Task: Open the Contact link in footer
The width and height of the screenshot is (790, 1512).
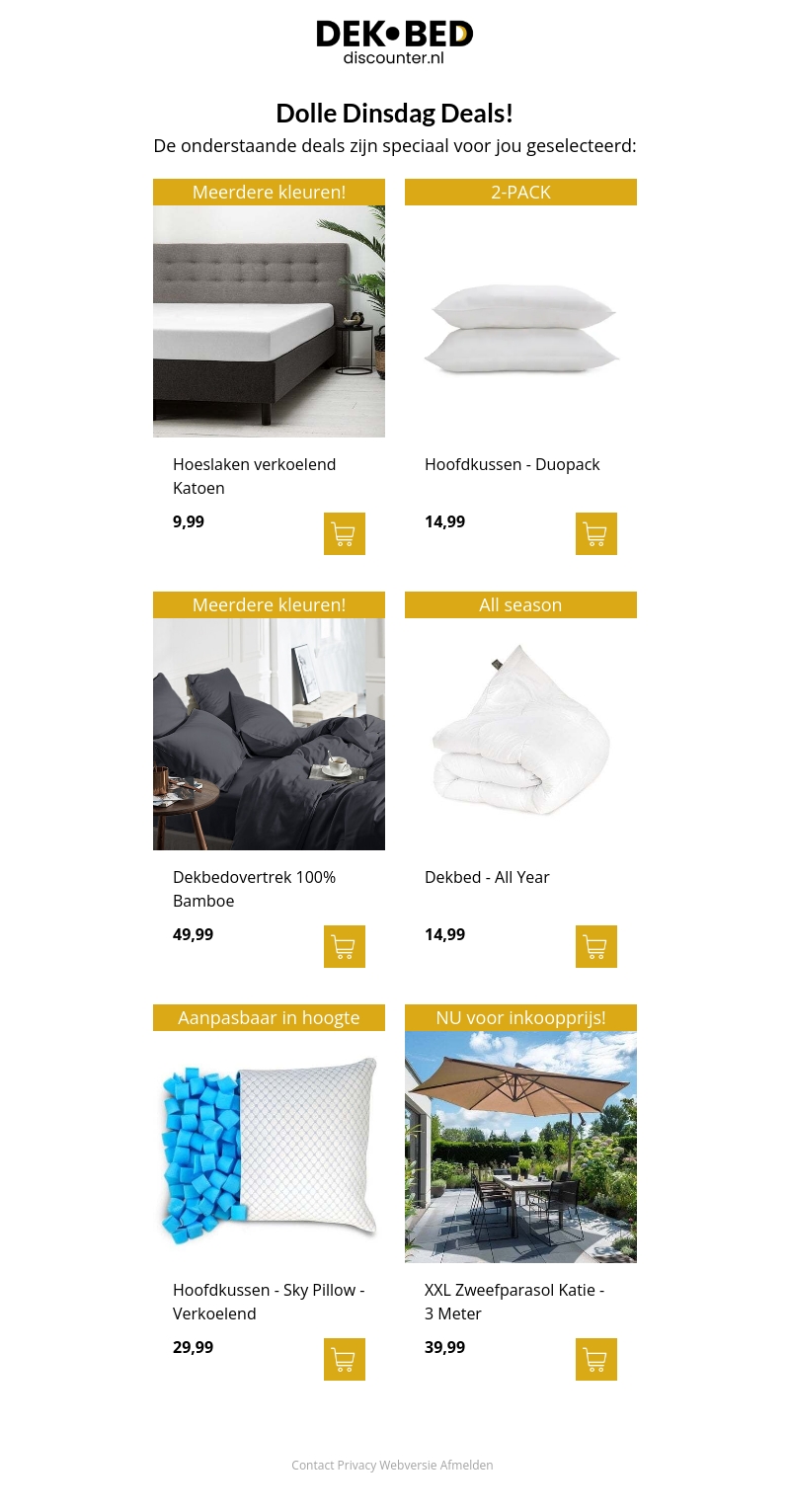Action: point(313,1466)
